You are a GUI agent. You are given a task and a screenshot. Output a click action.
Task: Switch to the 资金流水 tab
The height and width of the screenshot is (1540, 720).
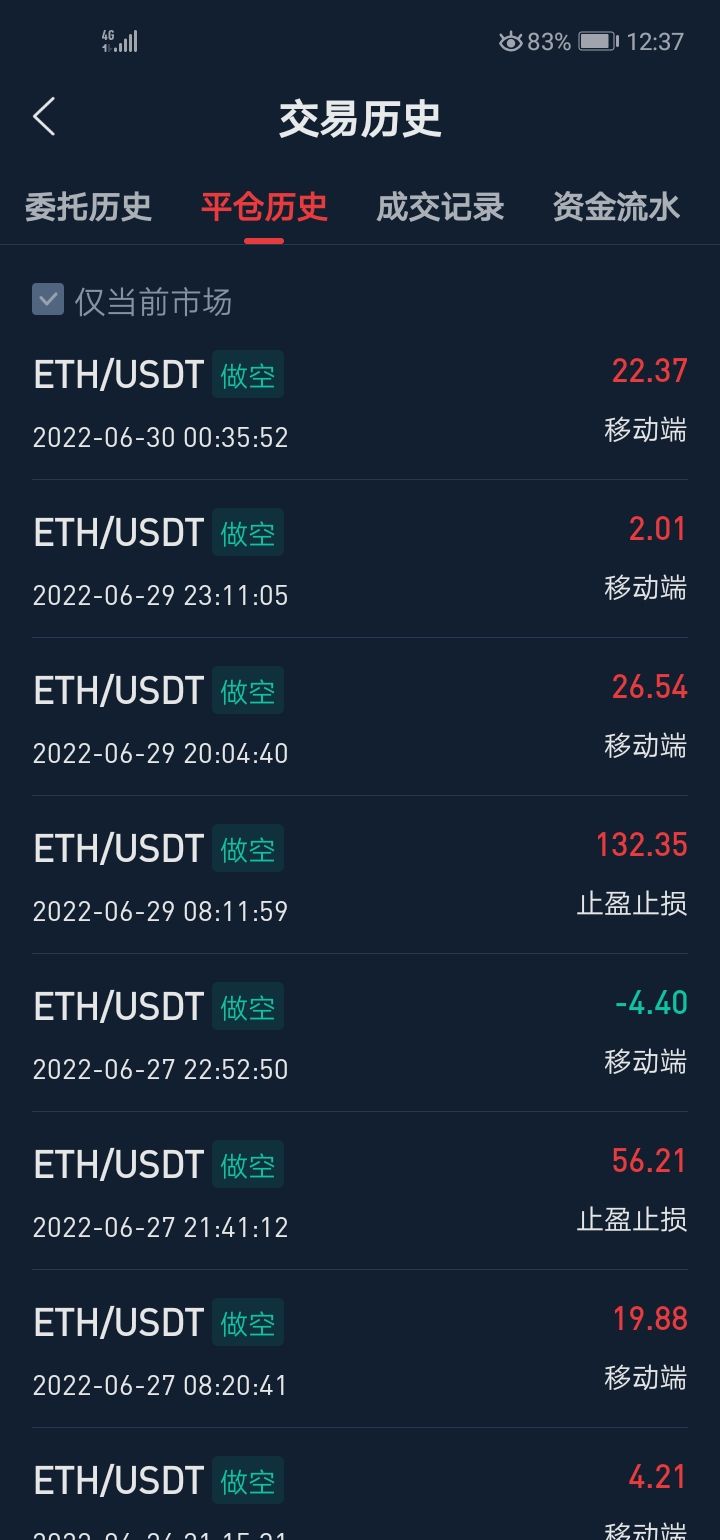(x=616, y=207)
